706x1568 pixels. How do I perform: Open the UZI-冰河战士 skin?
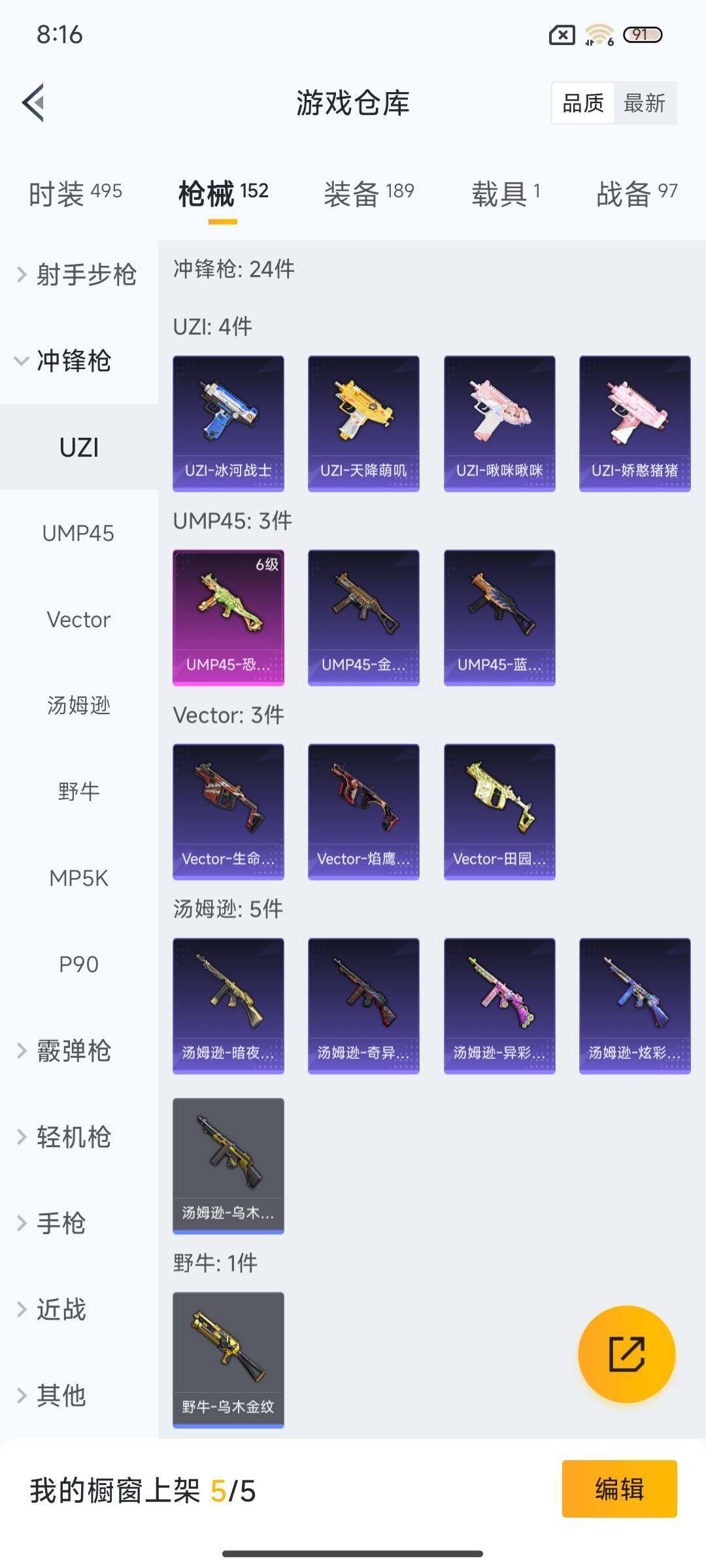click(228, 423)
